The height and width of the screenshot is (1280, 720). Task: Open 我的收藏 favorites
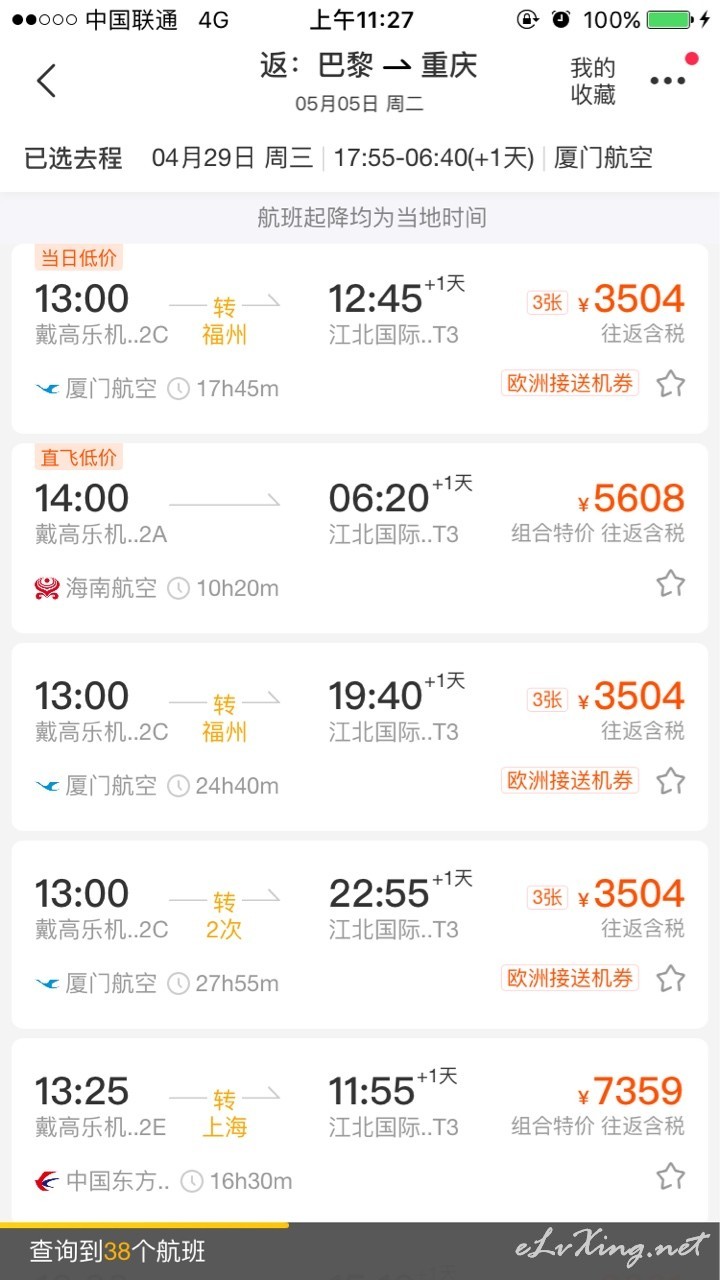[592, 81]
